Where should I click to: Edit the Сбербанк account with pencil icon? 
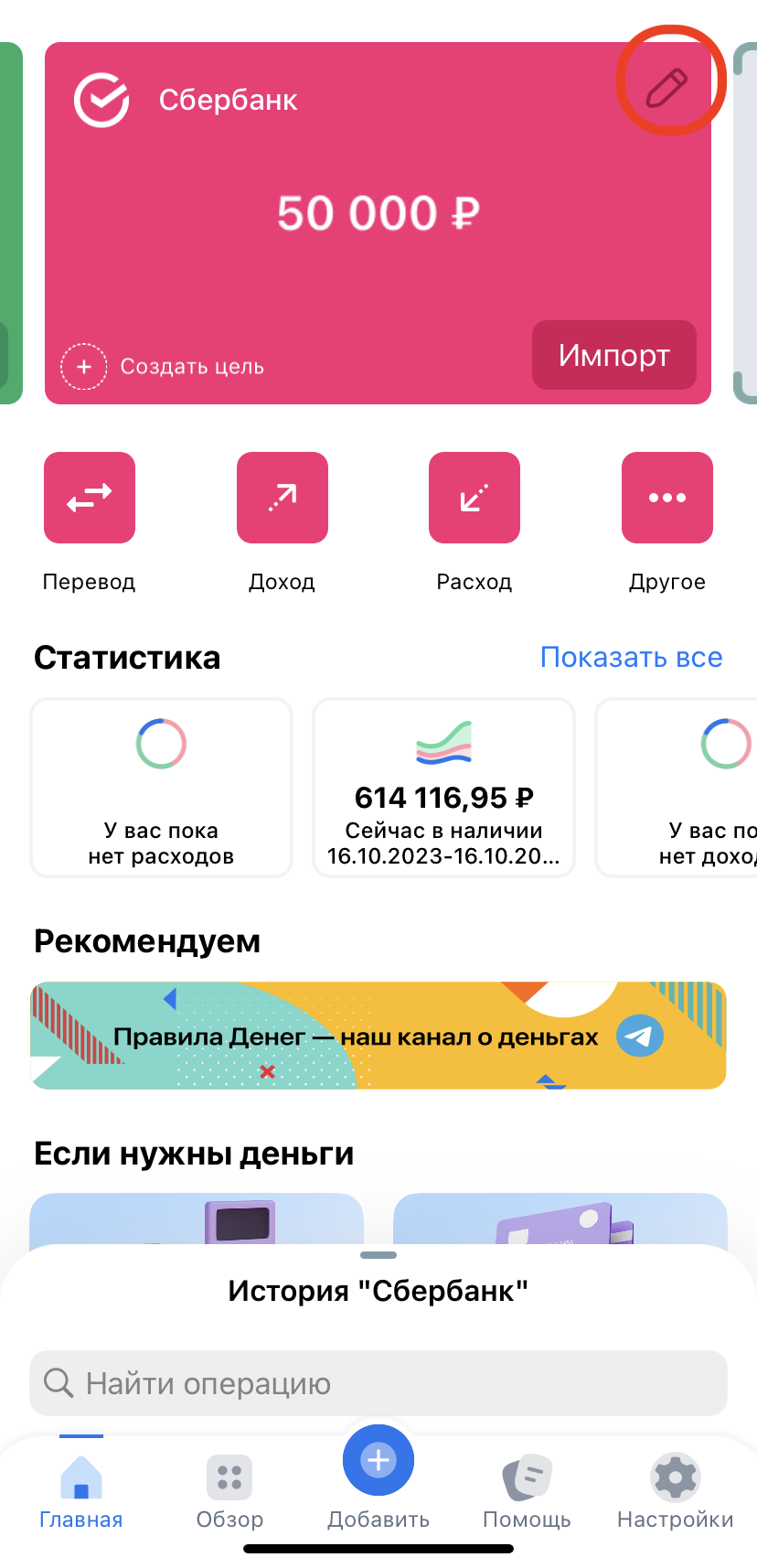pyautogui.click(x=666, y=89)
